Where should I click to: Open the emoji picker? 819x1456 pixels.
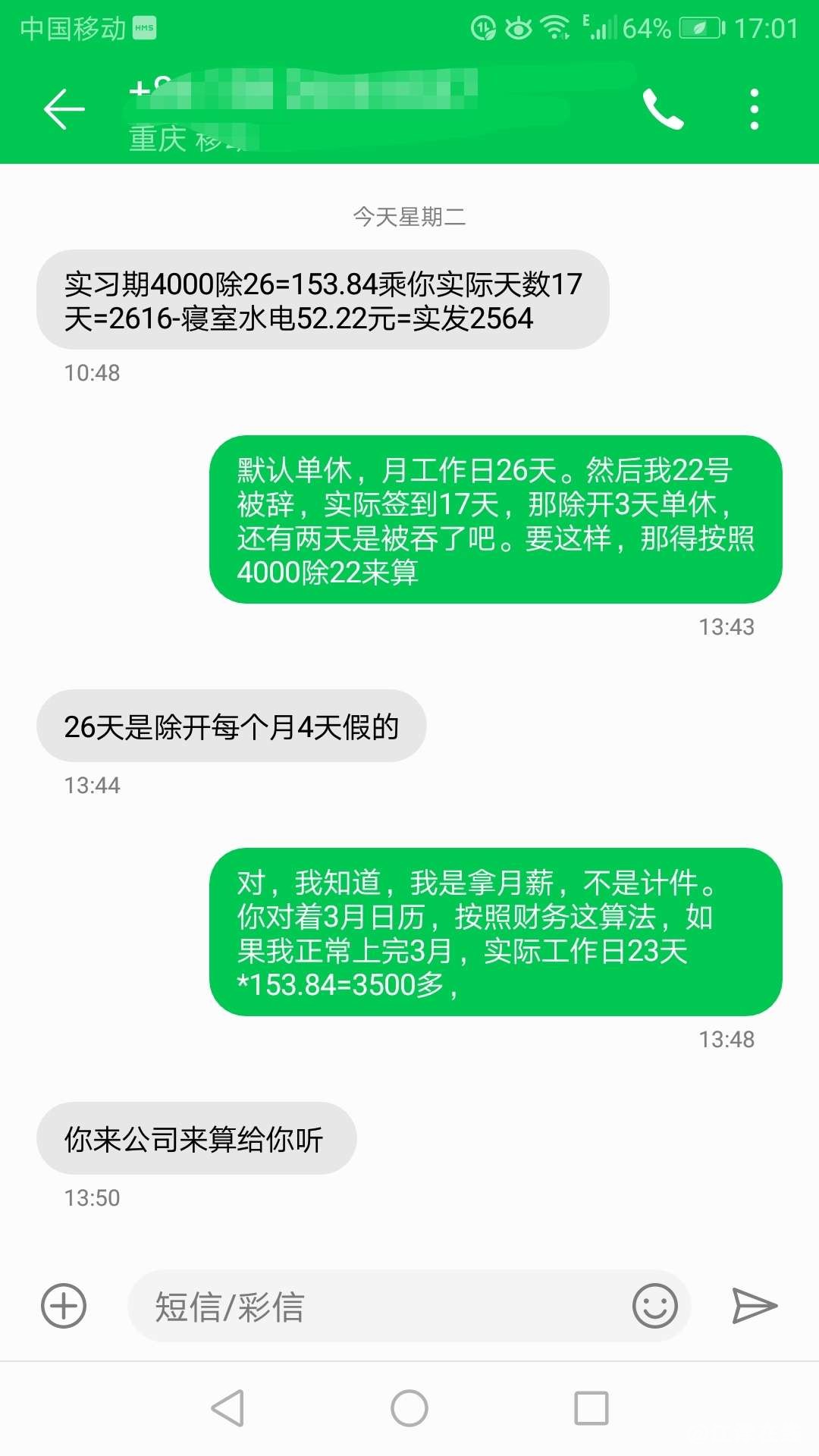click(654, 1306)
